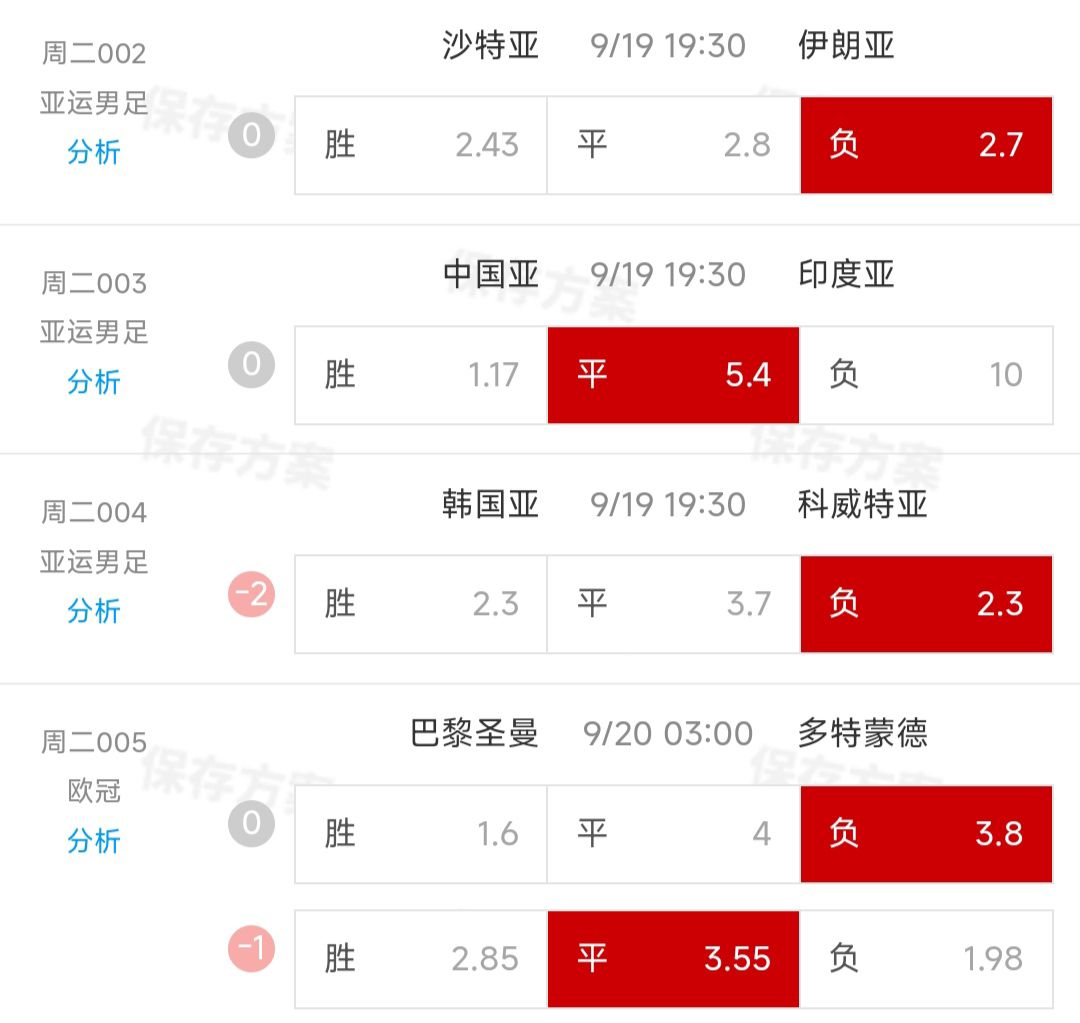Select 胜 2.3 for 韩国亚
Image resolution: width=1080 pixels, height=1023 pixels.
[421, 604]
